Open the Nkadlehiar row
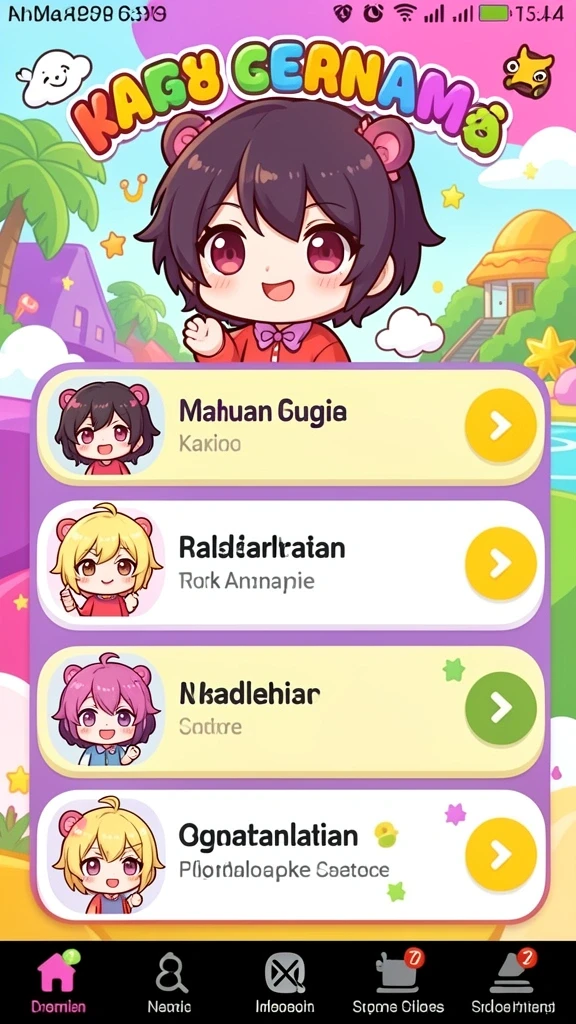This screenshot has width=576, height=1024. tap(291, 710)
